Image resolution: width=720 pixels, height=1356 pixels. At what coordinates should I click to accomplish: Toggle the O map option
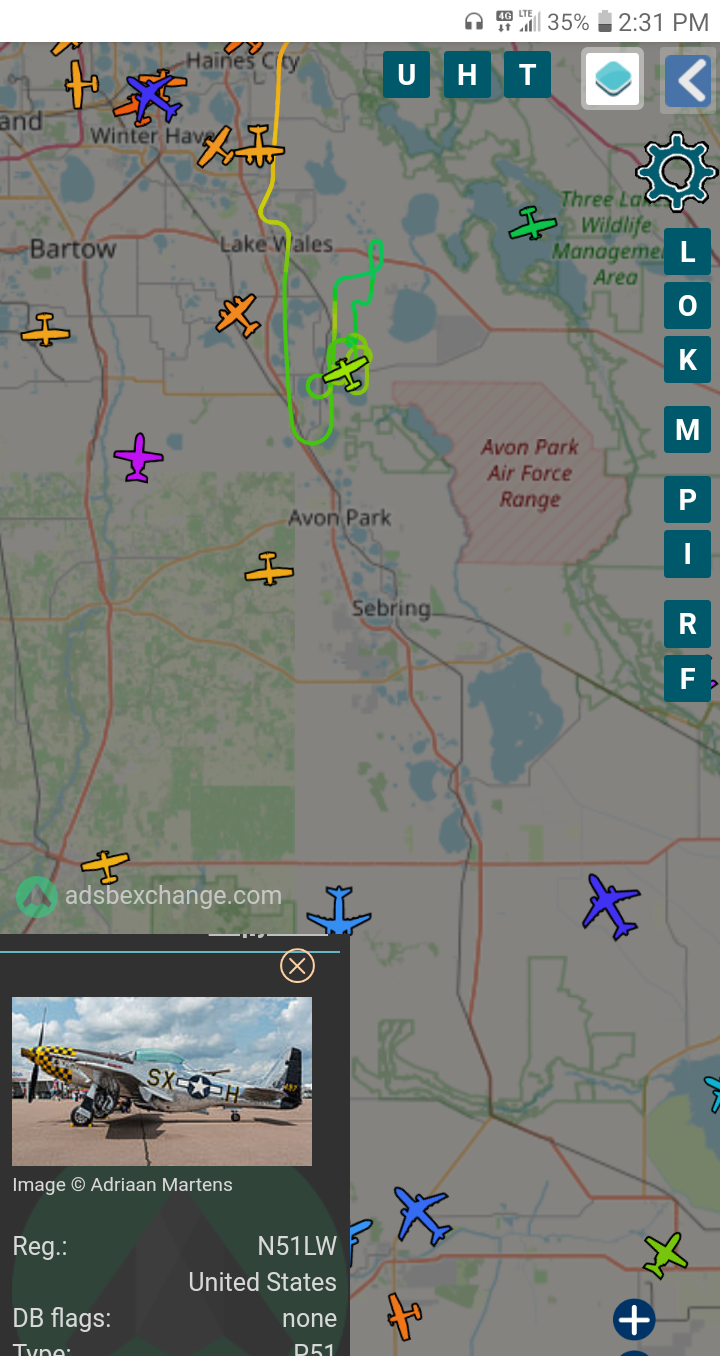click(x=687, y=306)
